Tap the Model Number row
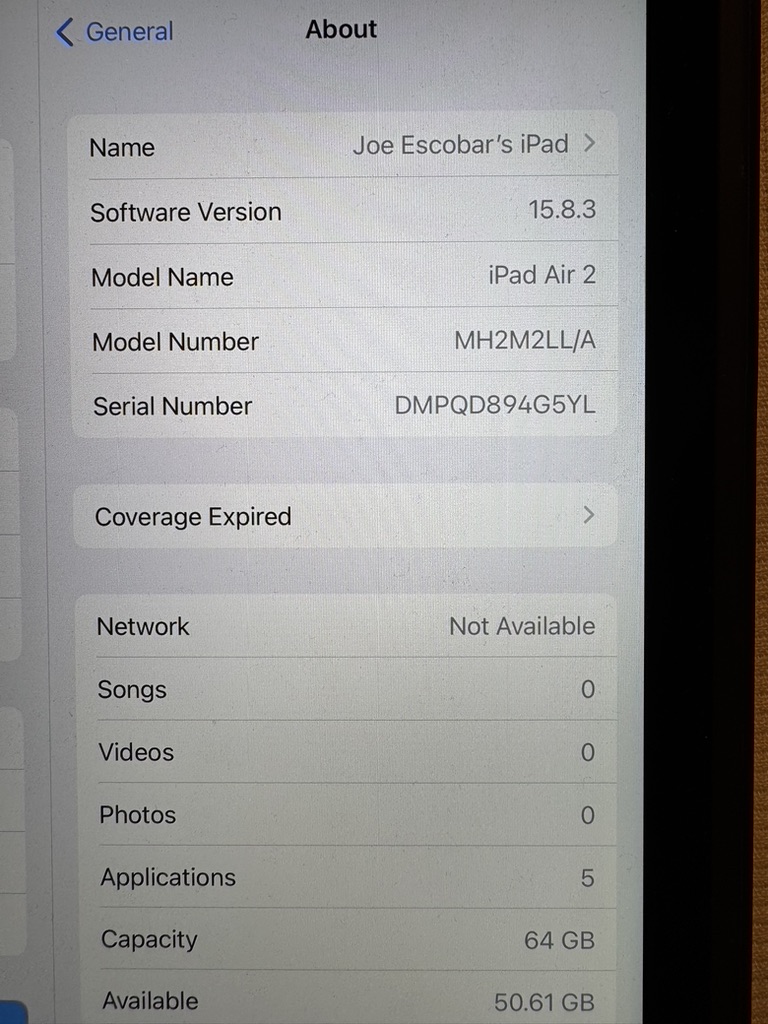768x1024 pixels. point(344,340)
